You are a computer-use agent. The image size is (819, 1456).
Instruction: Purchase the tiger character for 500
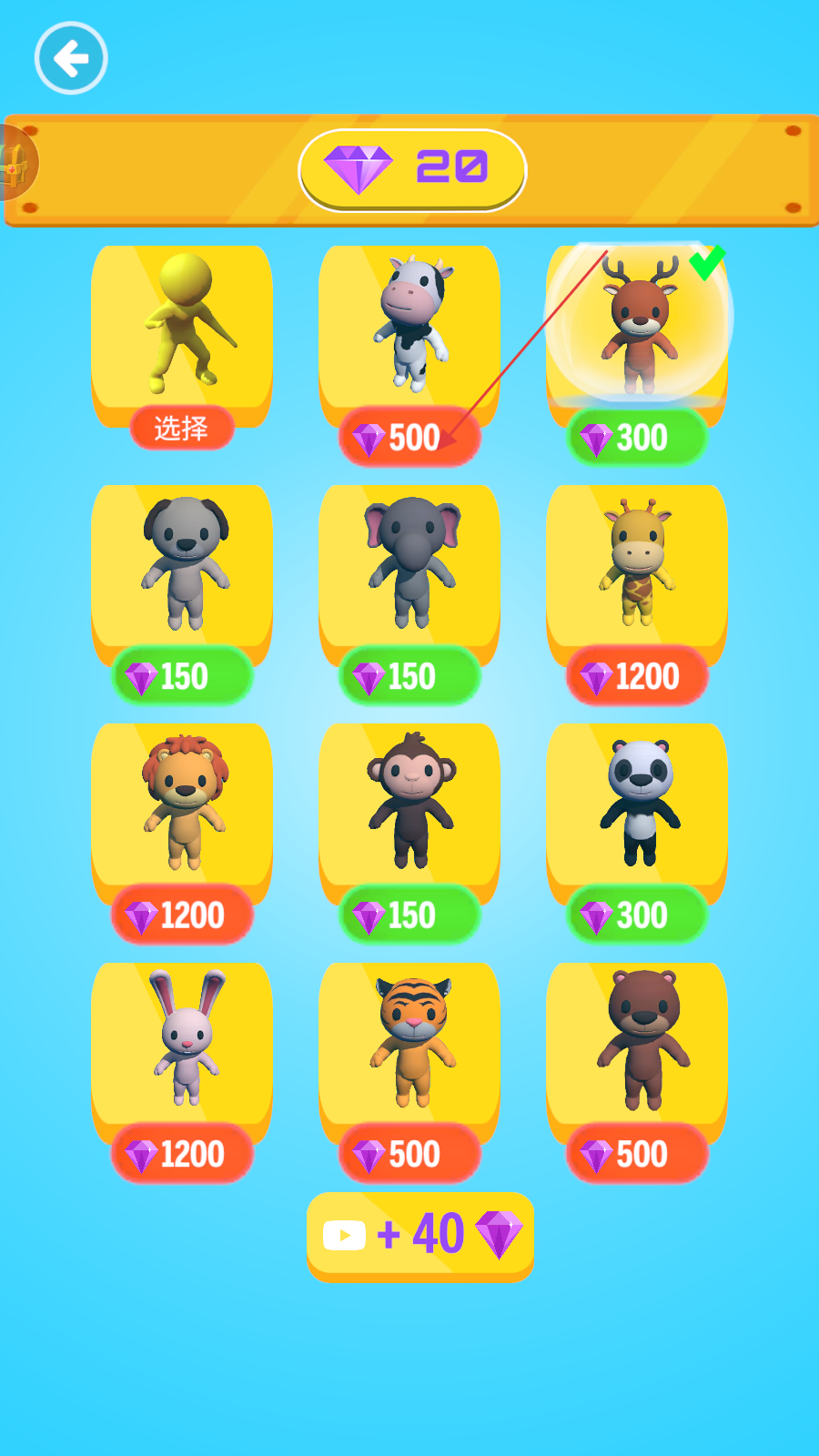[x=409, y=1154]
